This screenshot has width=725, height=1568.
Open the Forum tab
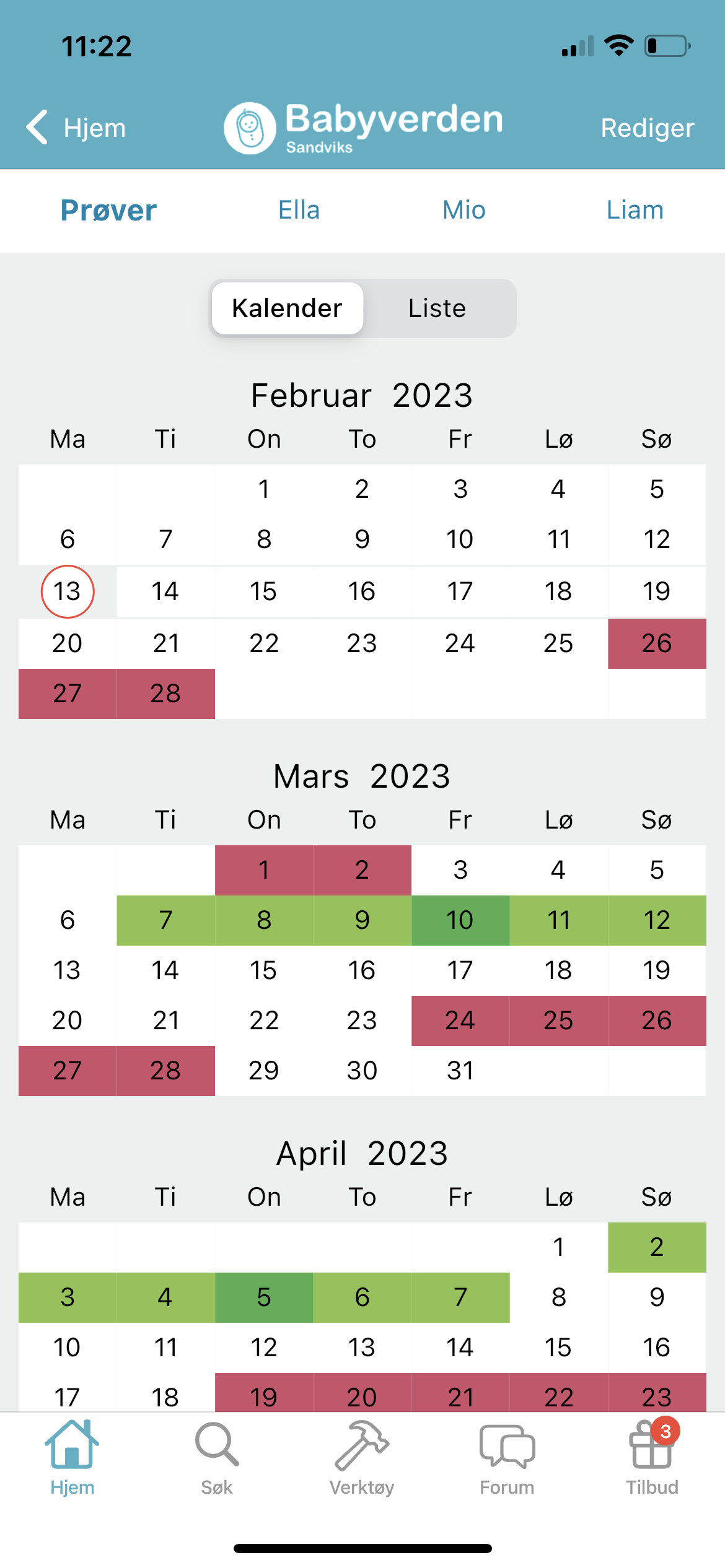tap(507, 1458)
